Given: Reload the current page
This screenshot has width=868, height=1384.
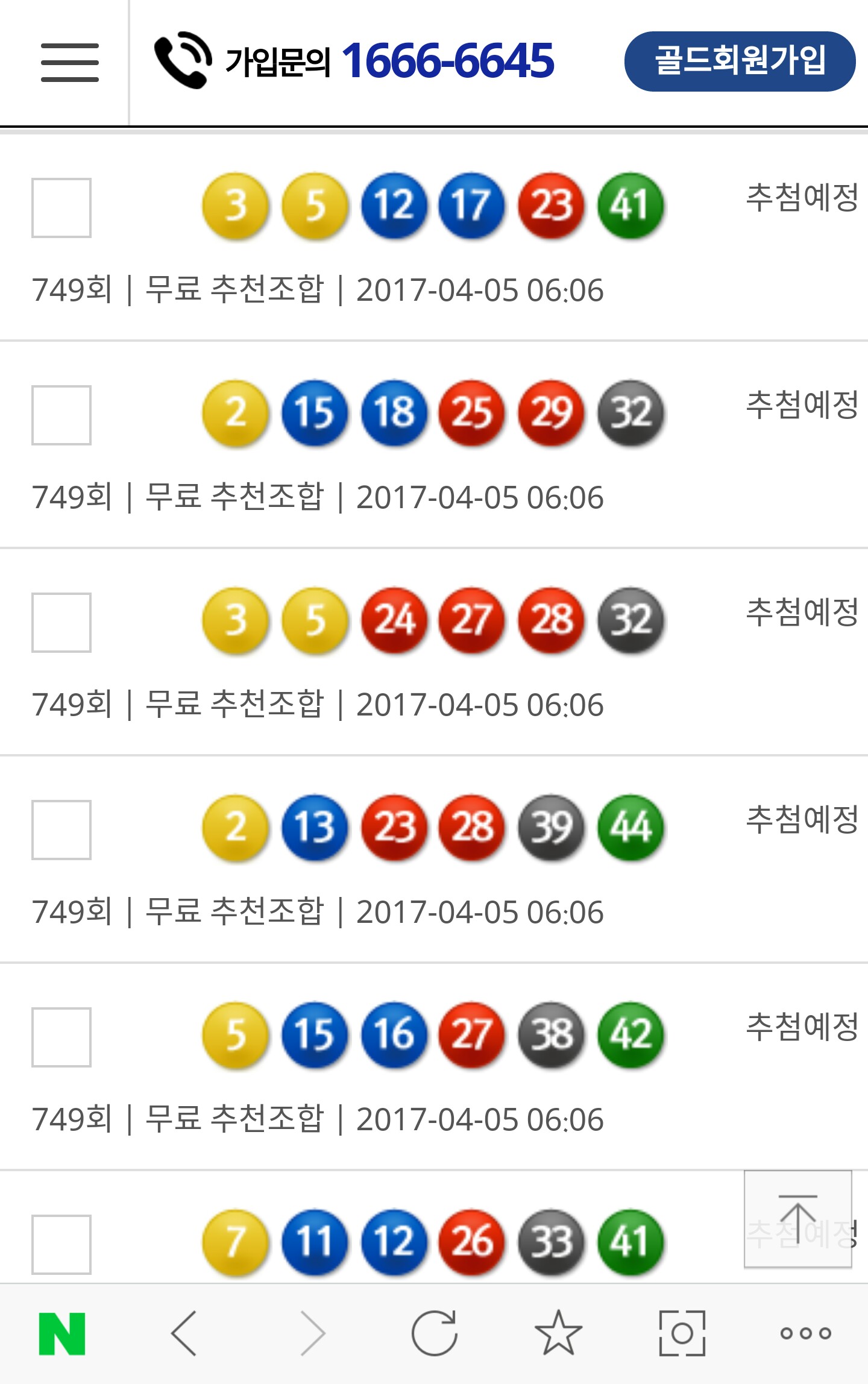Looking at the screenshot, I should (x=435, y=1333).
